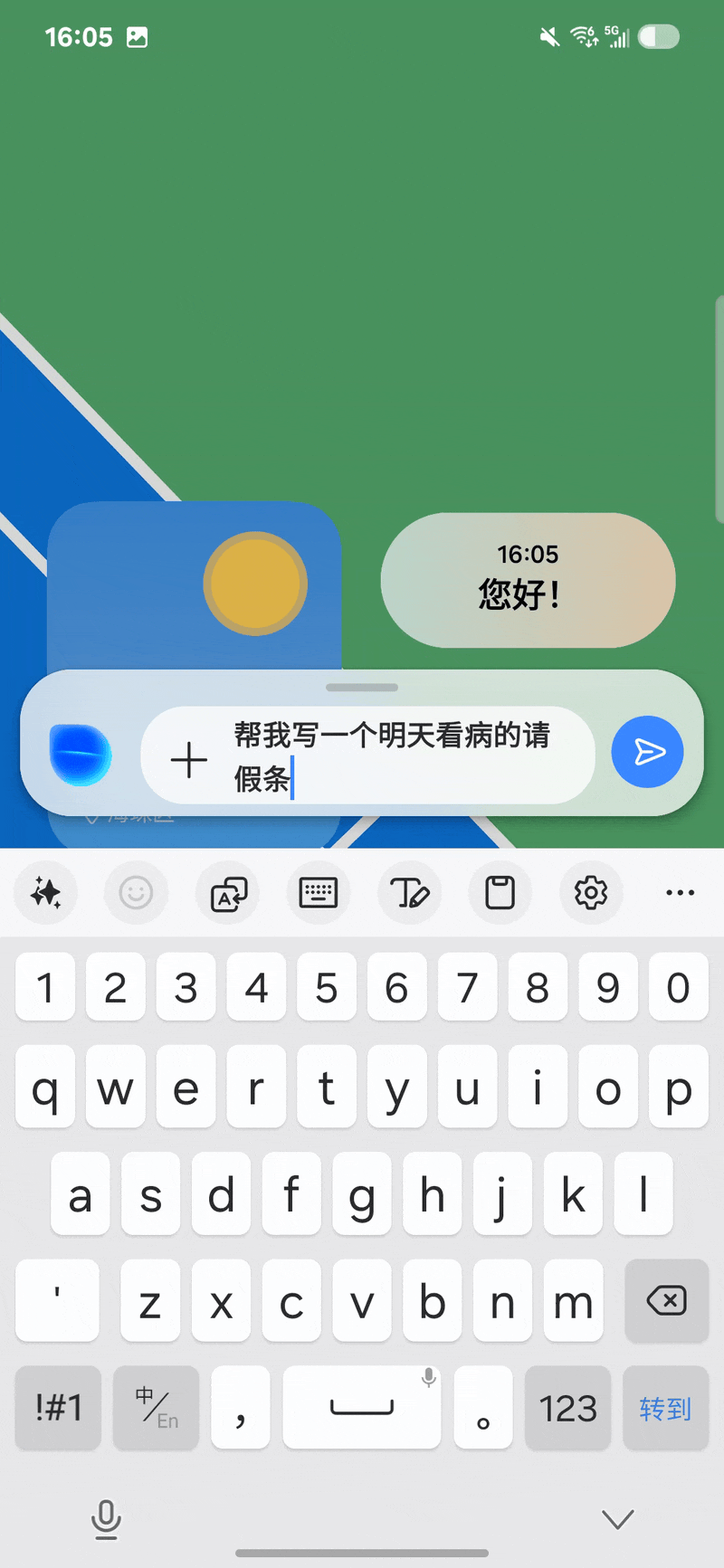This screenshot has width=724, height=1568.
Task: Select the translate tool on the keyboard toolbar
Action: [x=227, y=893]
